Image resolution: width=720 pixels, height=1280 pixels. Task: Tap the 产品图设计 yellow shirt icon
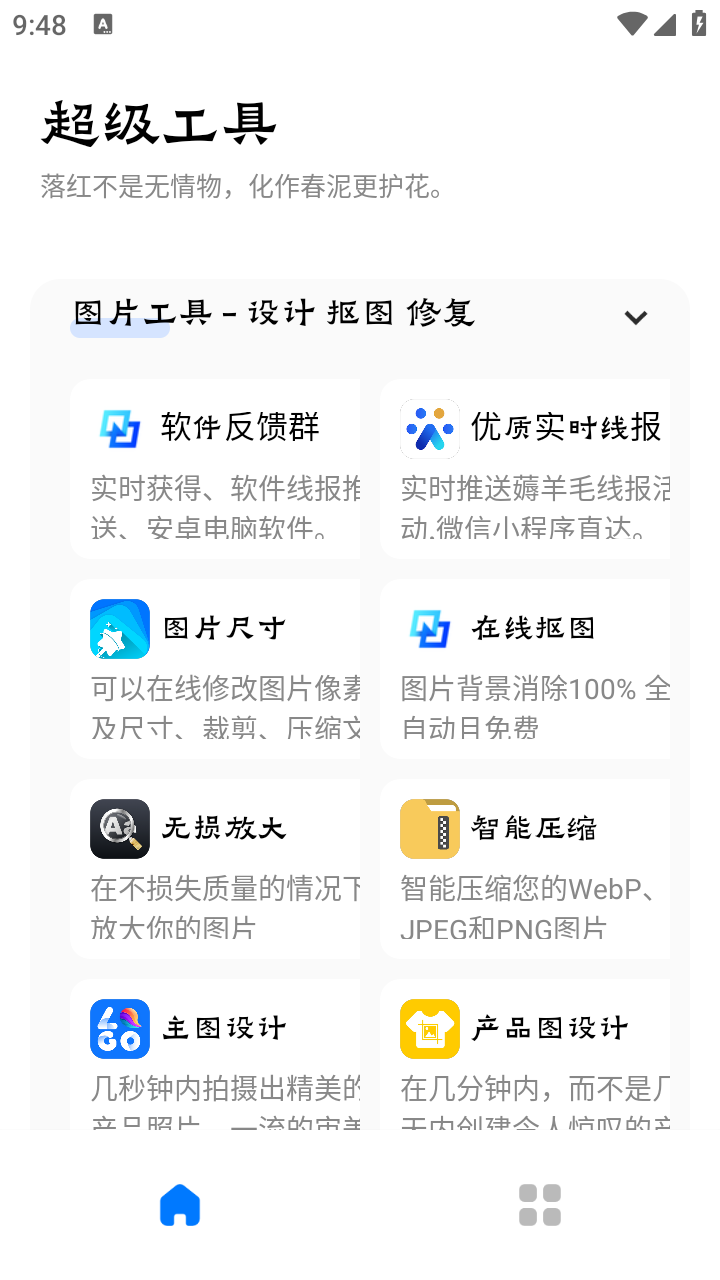[x=429, y=1028]
